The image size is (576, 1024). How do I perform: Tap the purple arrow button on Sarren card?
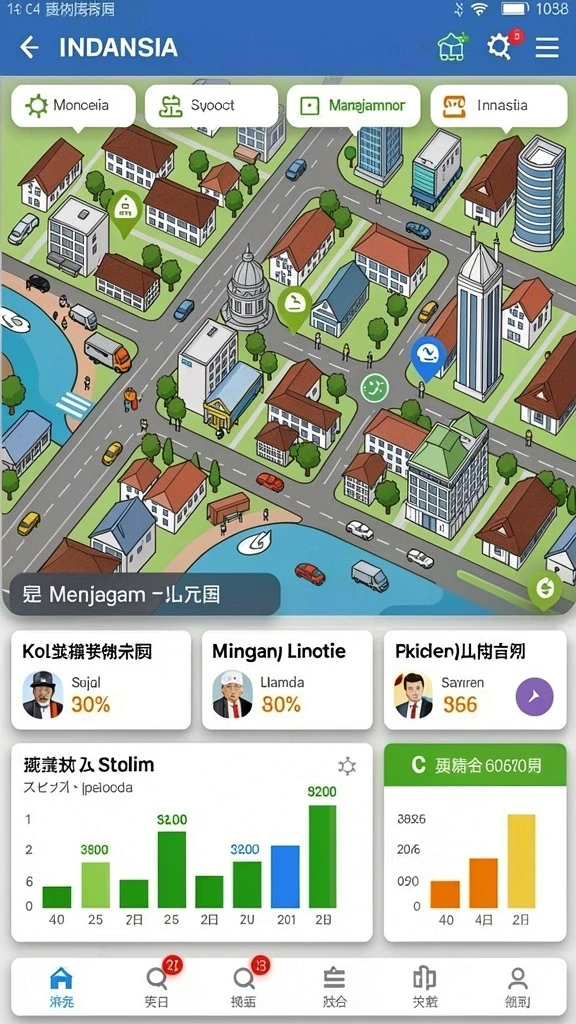coord(534,697)
